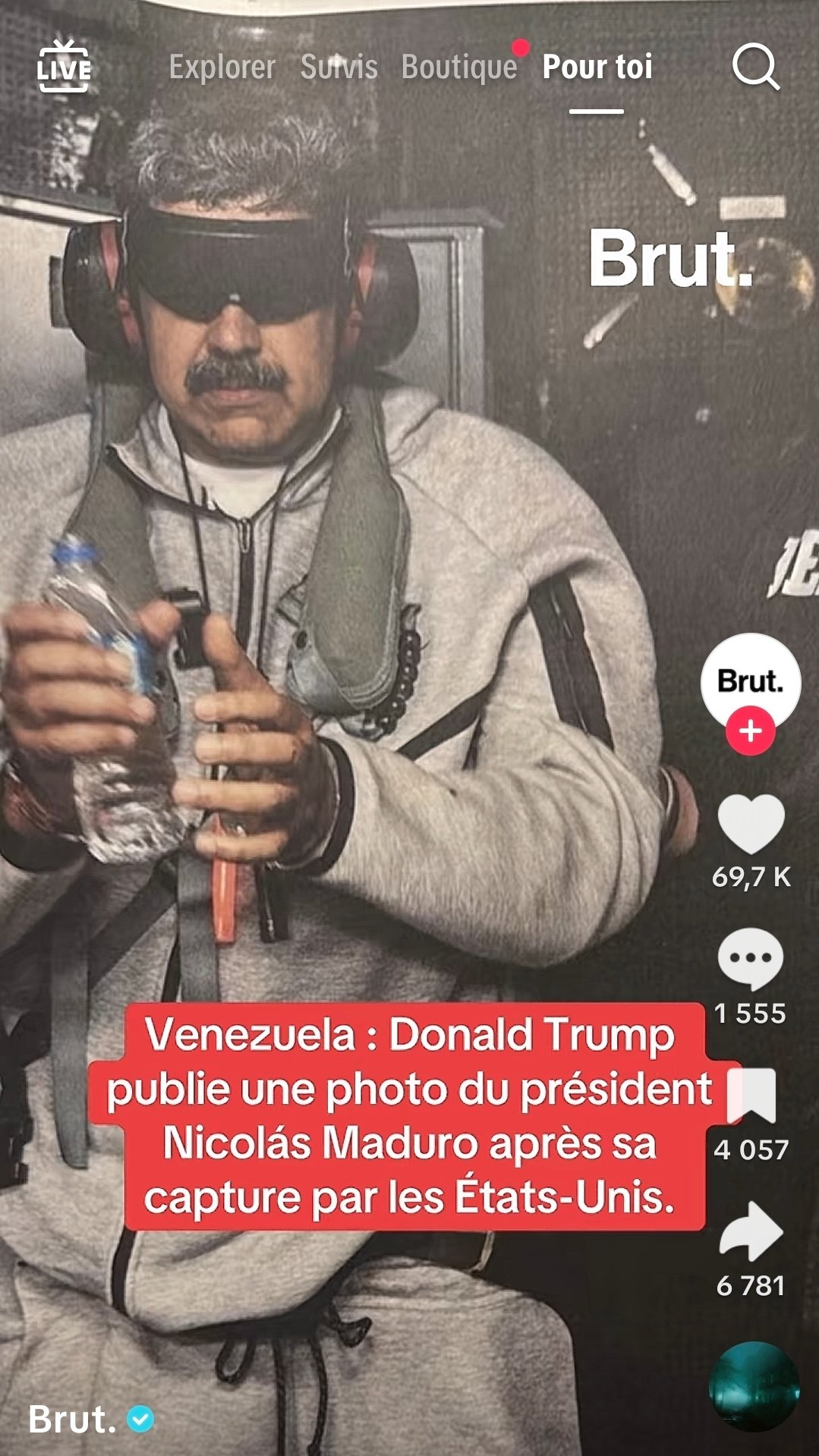The width and height of the screenshot is (819, 1456).
Task: Open the search magnifier
Action: [755, 68]
